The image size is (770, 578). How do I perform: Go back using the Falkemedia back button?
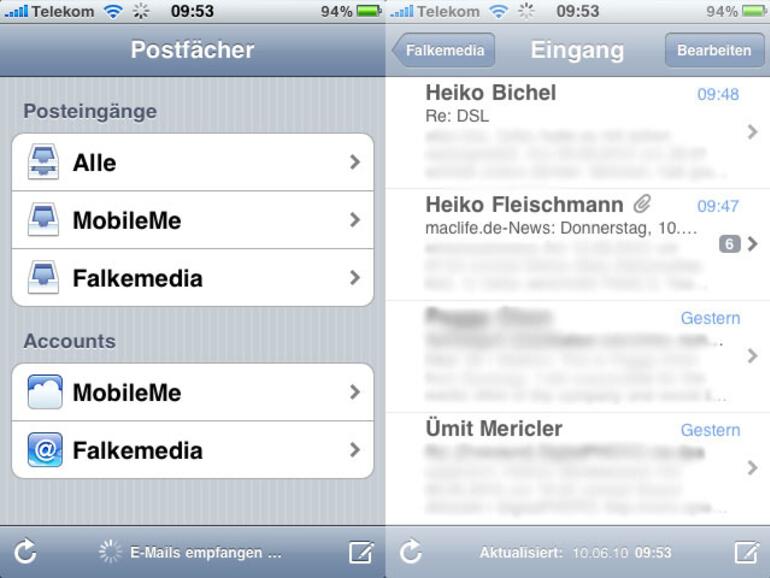coord(444,51)
